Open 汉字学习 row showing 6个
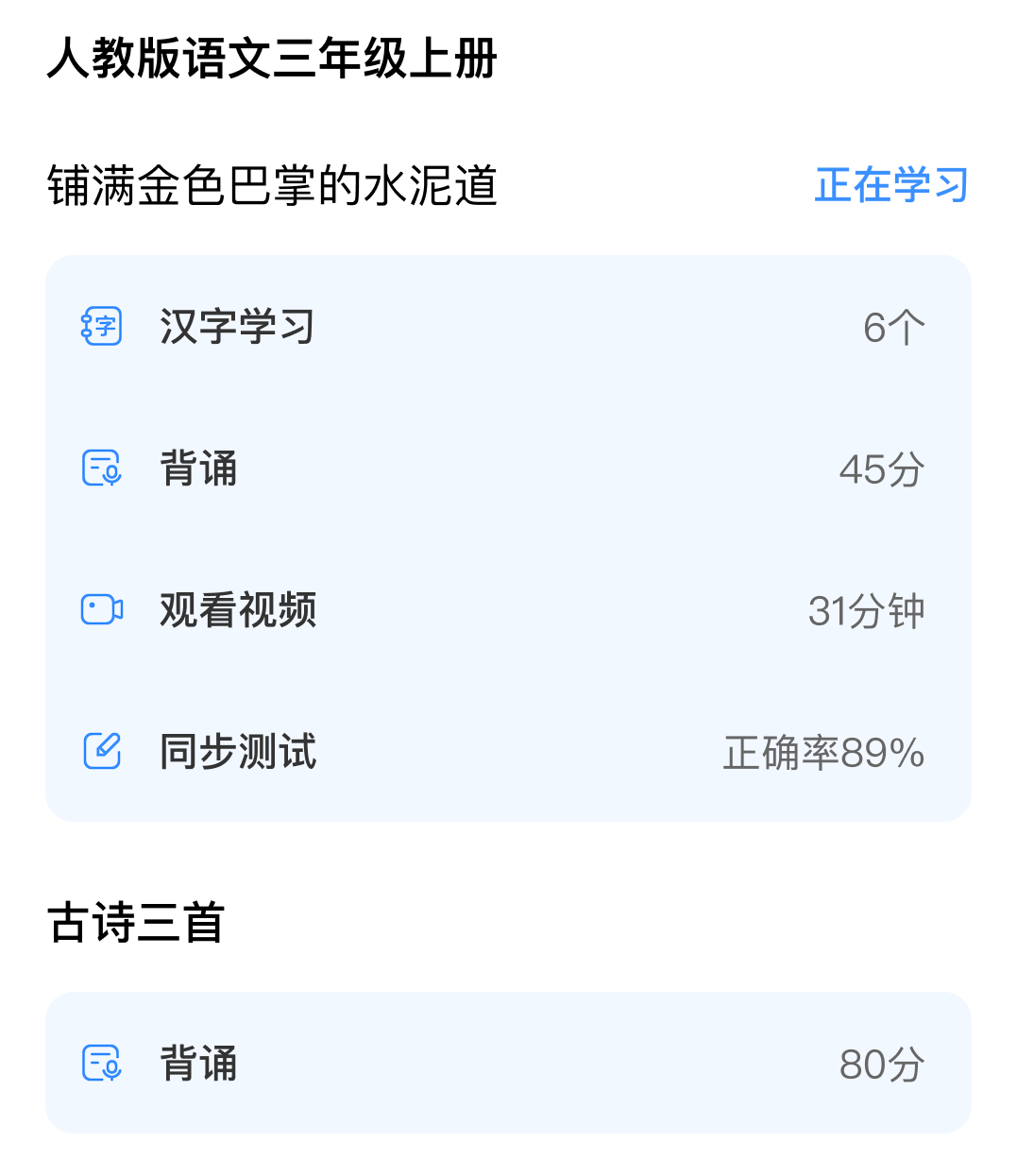1017x1176 pixels. (508, 327)
